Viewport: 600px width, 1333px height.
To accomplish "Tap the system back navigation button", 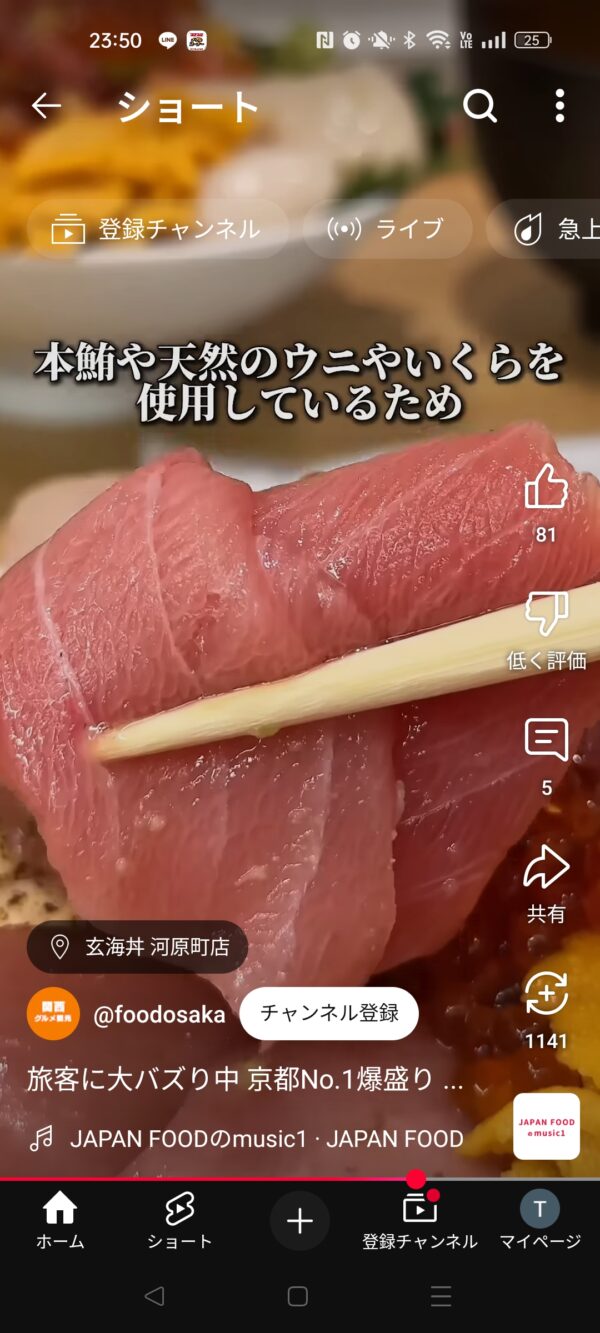I will (154, 1297).
